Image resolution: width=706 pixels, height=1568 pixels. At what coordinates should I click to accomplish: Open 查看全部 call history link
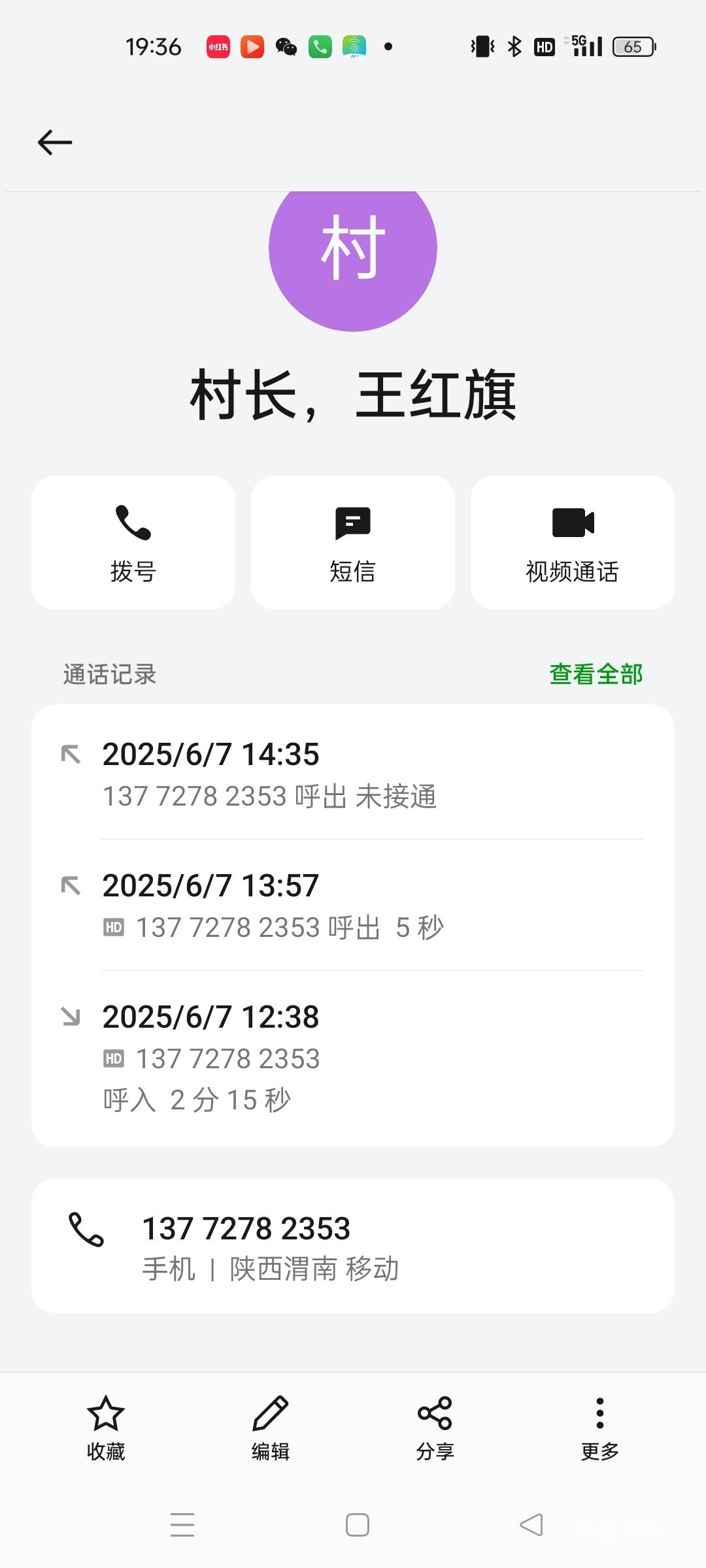click(596, 674)
